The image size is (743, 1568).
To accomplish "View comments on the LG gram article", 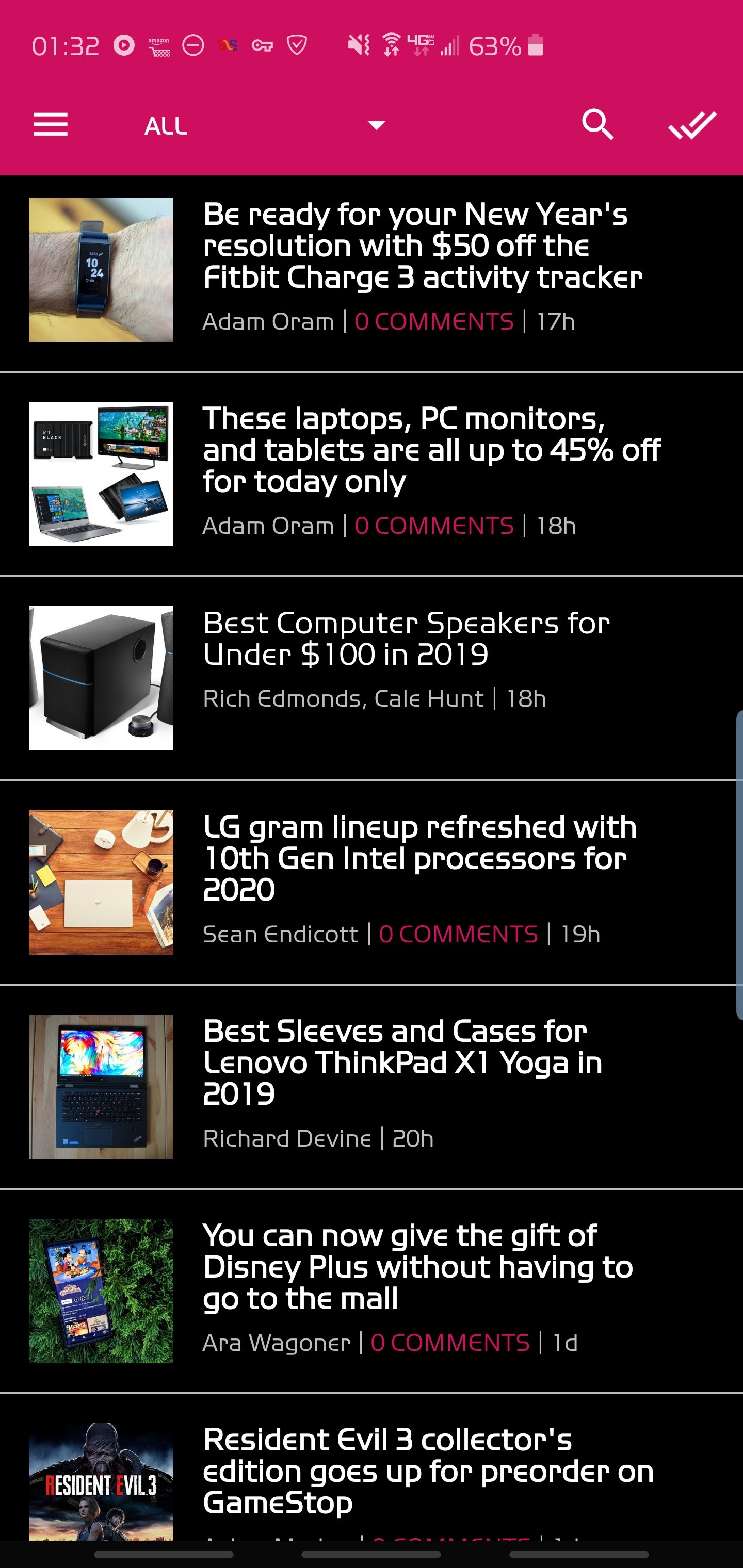I will [458, 934].
